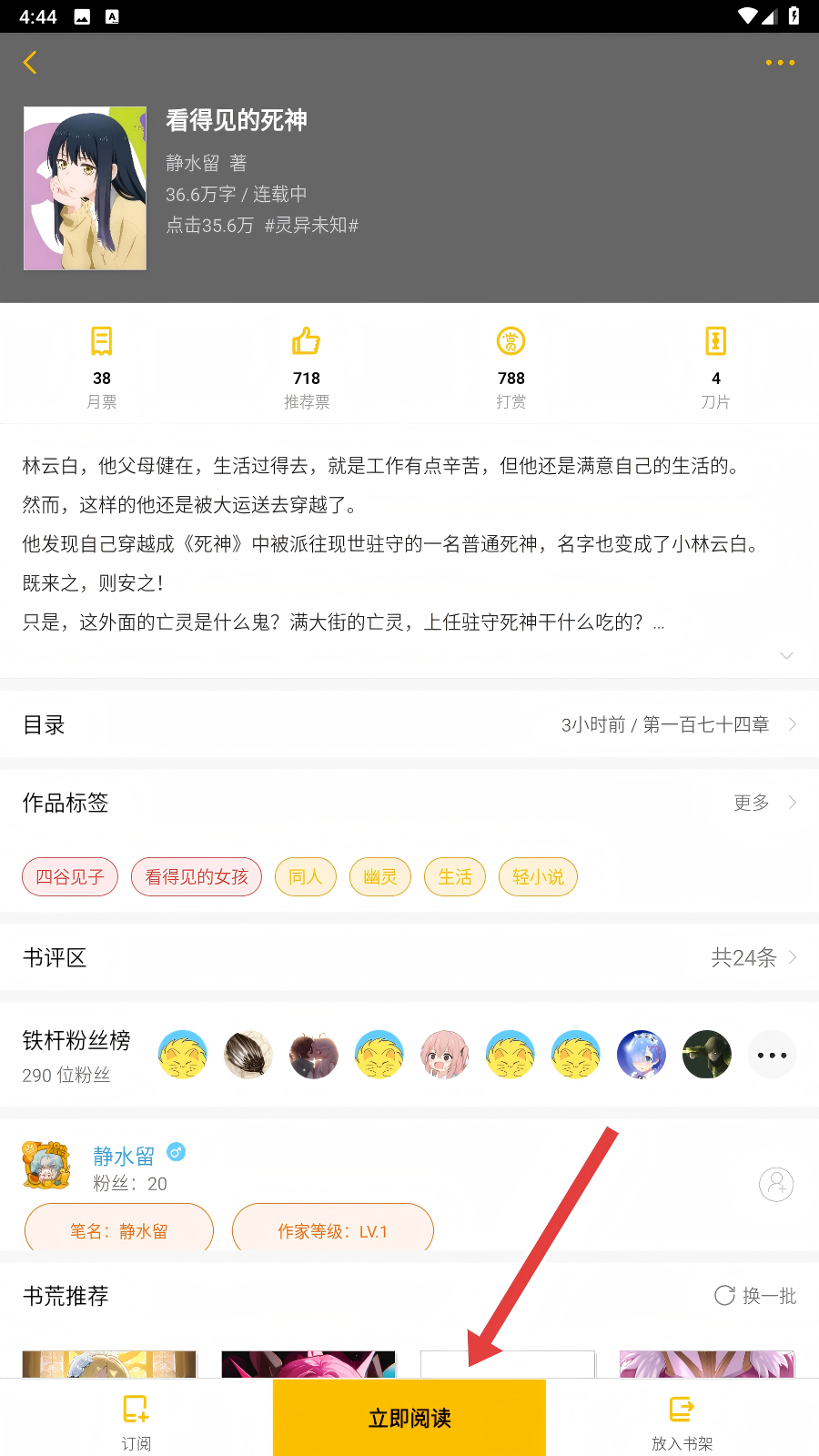Viewport: 819px width, 1456px height.
Task: Select the 四谷见子 tag
Action: pyautogui.click(x=70, y=877)
